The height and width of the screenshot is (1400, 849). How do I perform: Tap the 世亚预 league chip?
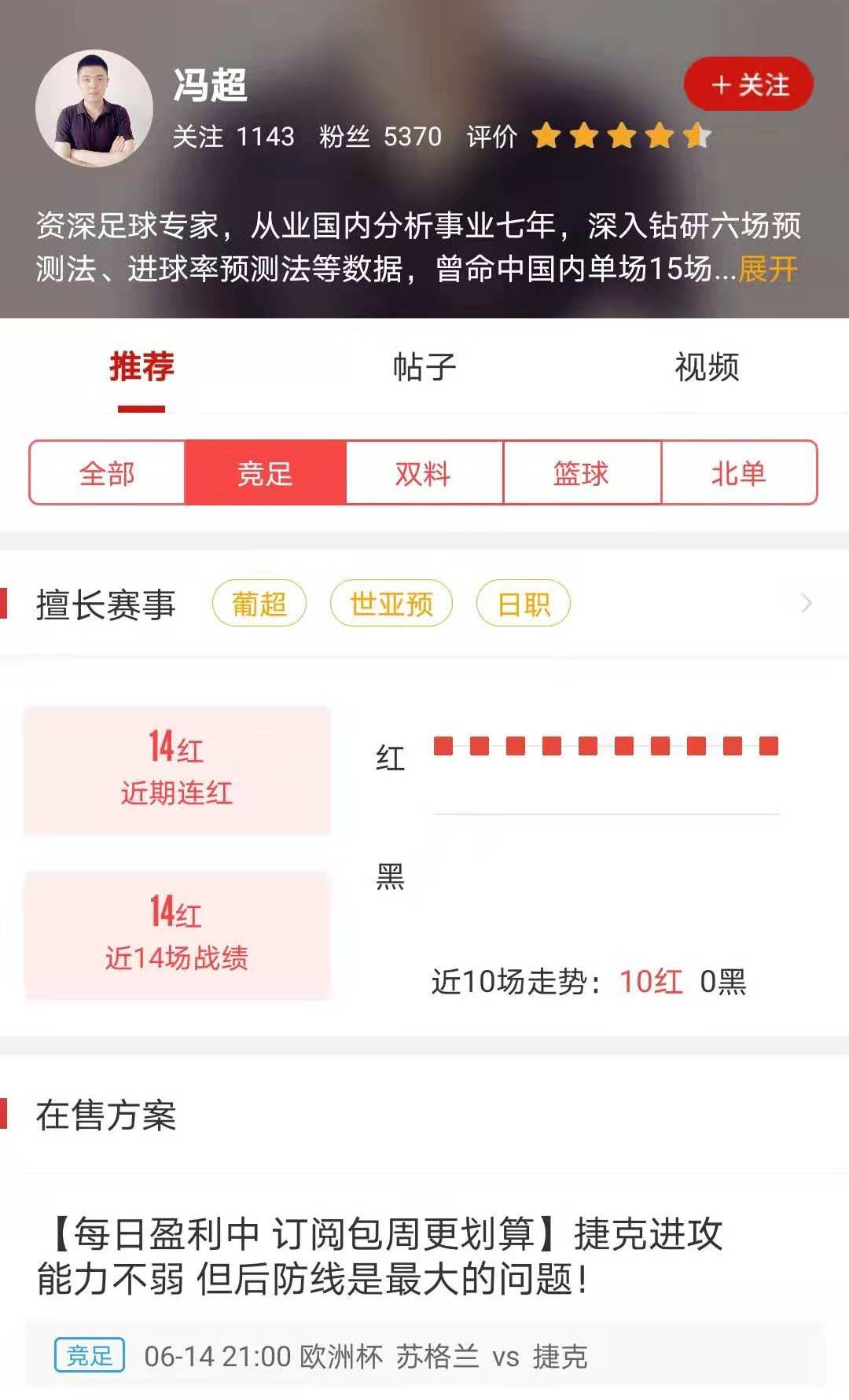point(391,604)
